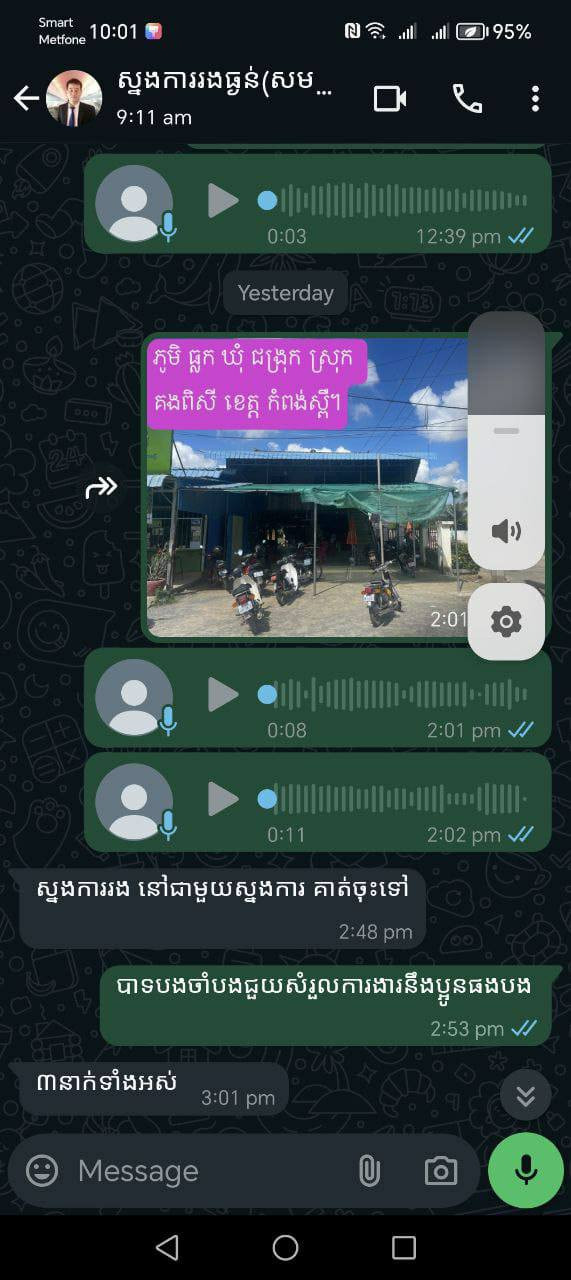Forward the shared photo
This screenshot has width=571, height=1280.
click(x=102, y=487)
